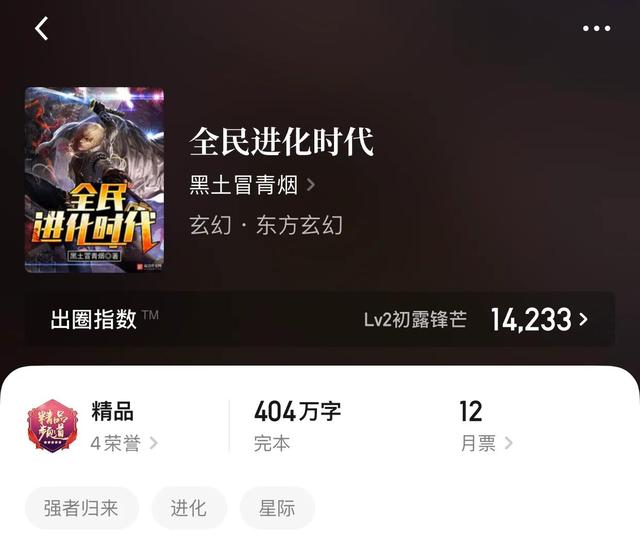Image resolution: width=640 pixels, height=544 pixels.
Task: Select the 强者归来 tag chip
Action: (80, 508)
